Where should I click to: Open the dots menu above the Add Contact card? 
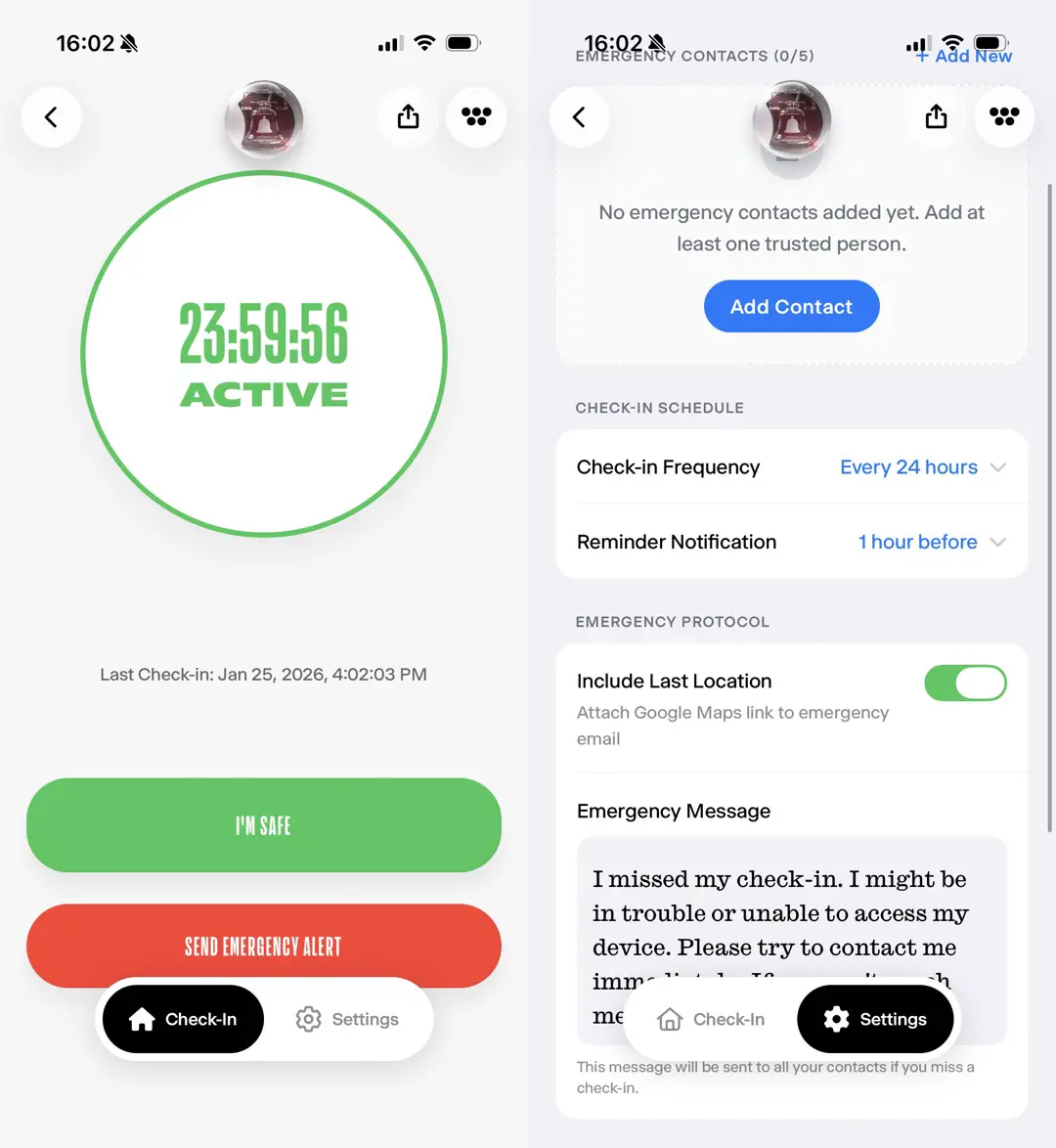pos(1004,117)
